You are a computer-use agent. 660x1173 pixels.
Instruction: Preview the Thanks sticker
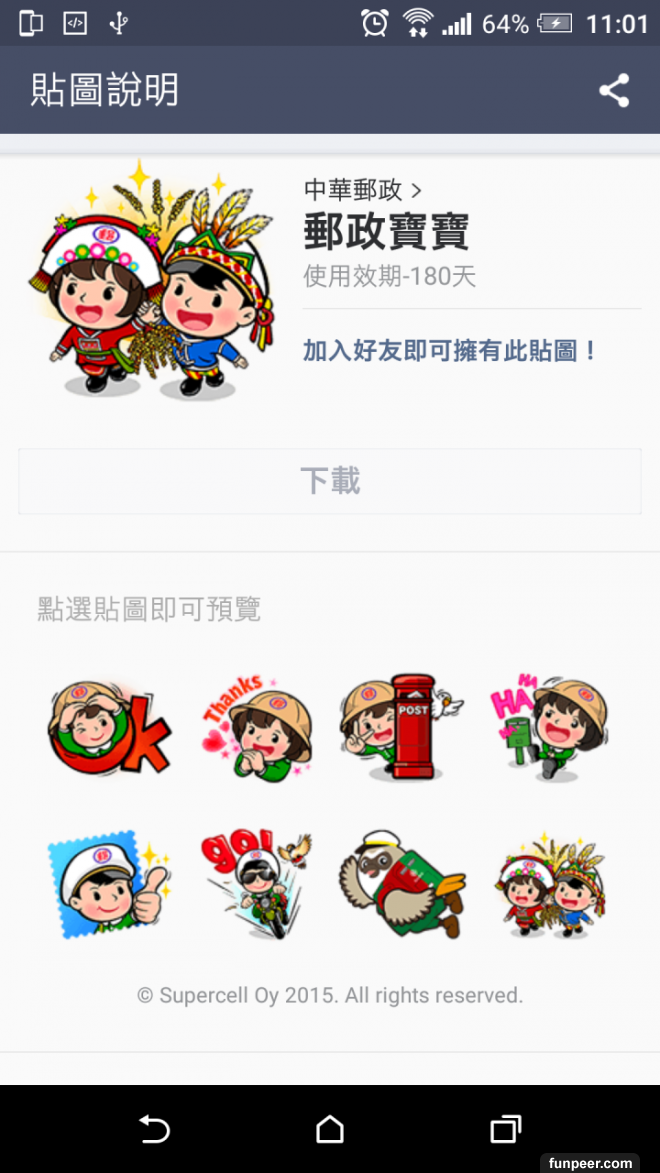click(x=256, y=728)
